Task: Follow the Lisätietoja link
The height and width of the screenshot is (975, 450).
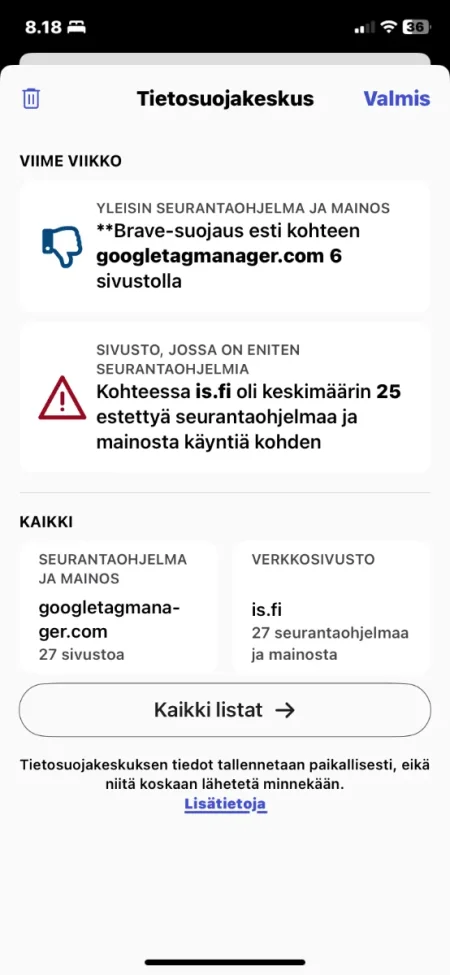Action: (225, 803)
